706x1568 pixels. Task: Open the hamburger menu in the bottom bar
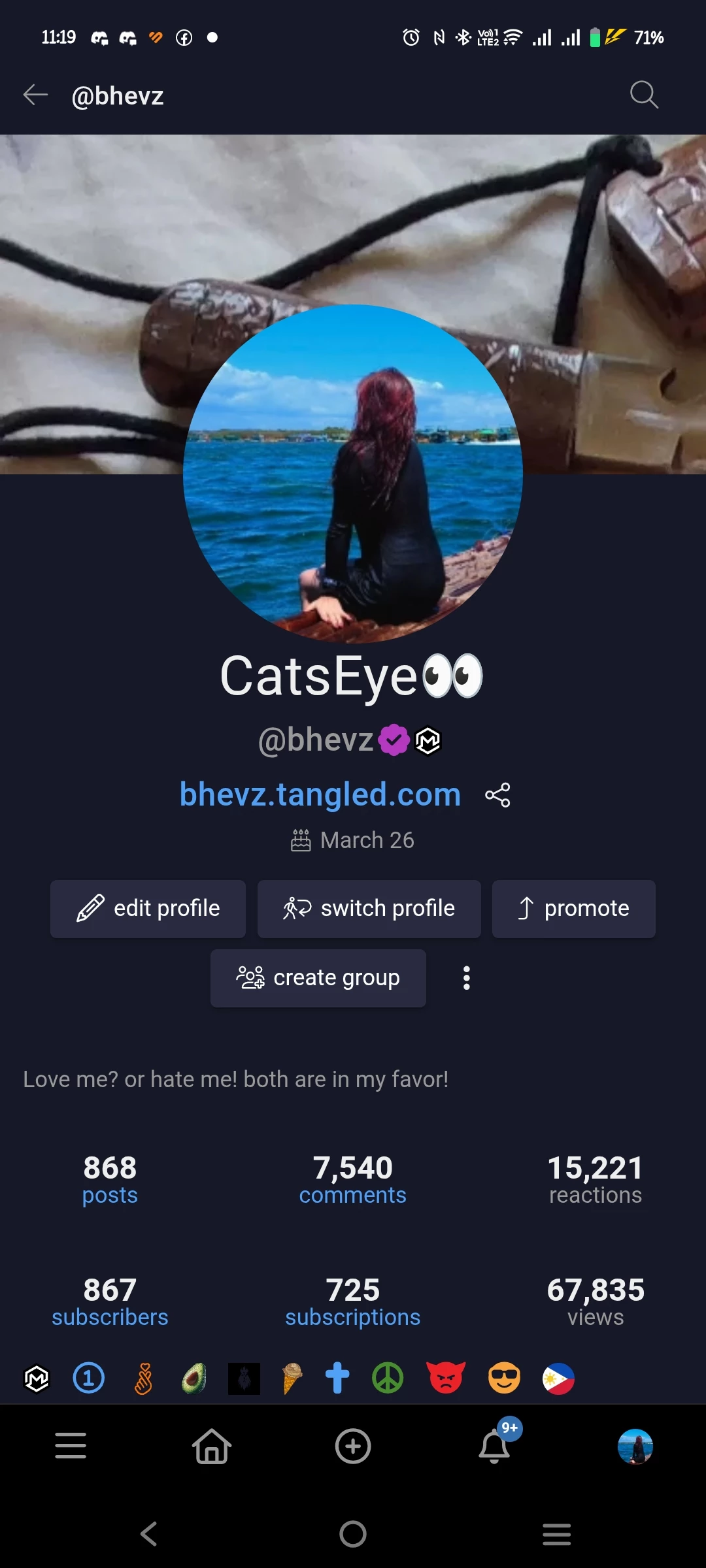pyautogui.click(x=71, y=1445)
